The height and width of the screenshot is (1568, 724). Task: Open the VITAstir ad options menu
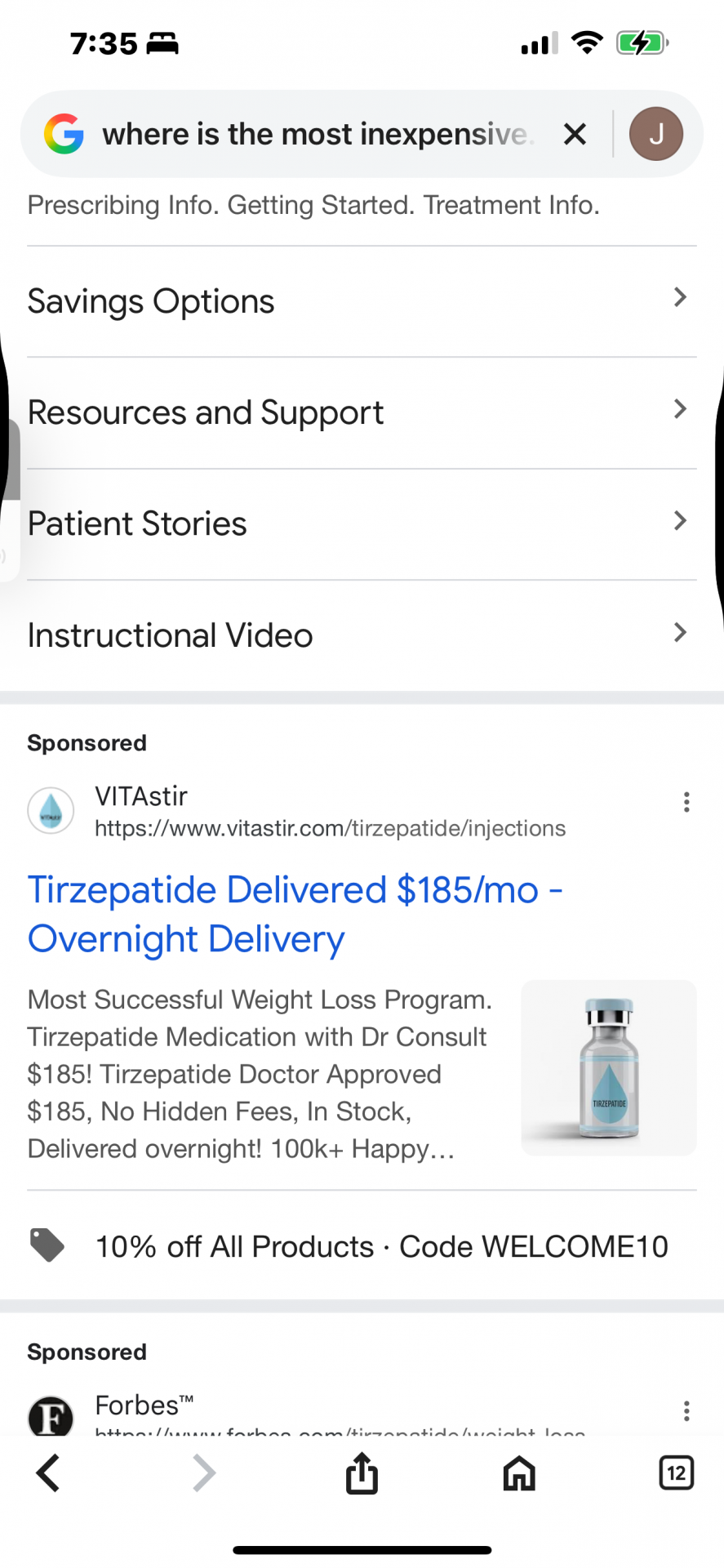[686, 802]
